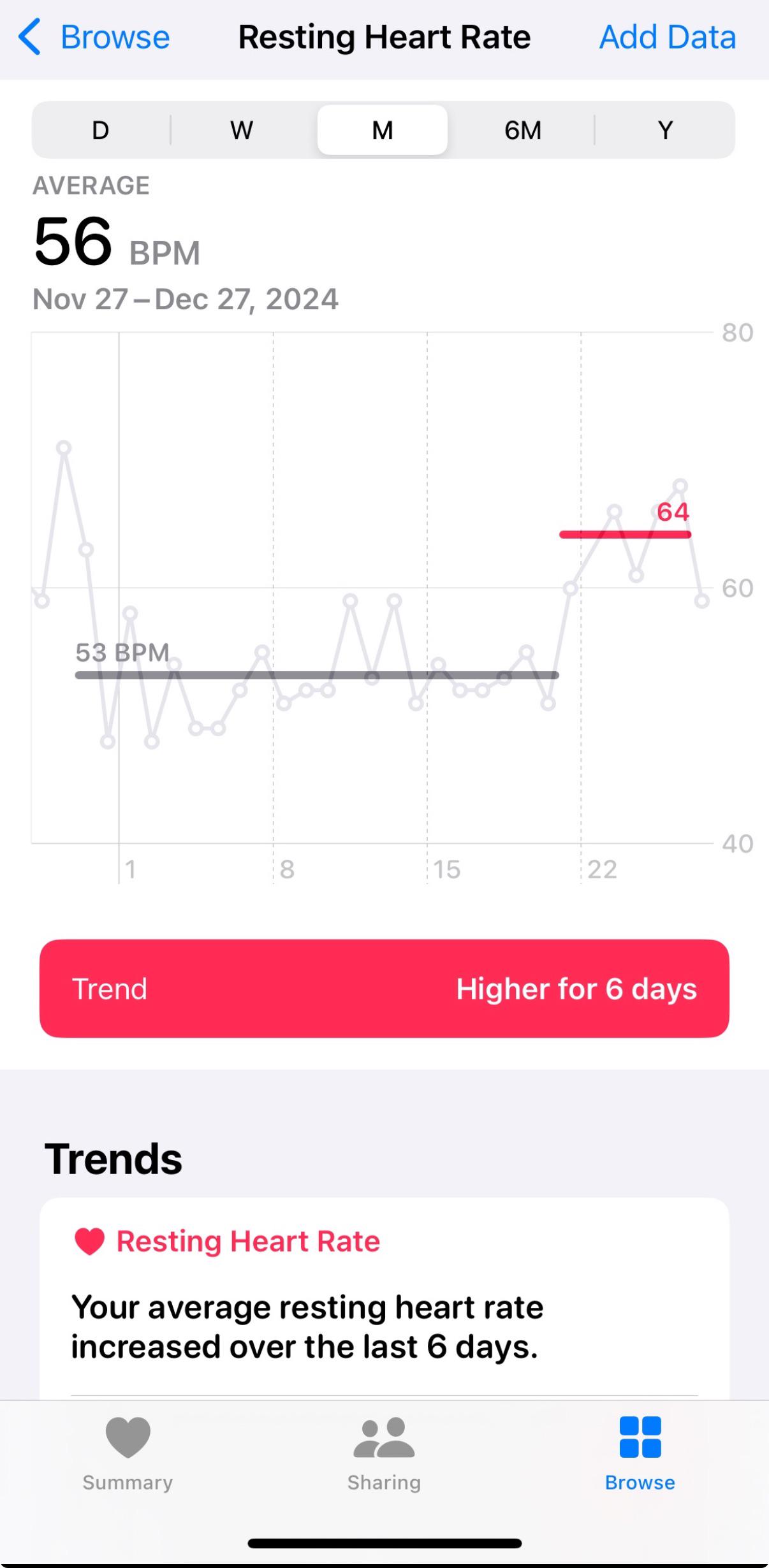Tap the Trend Higher for 6 days button

(x=384, y=989)
